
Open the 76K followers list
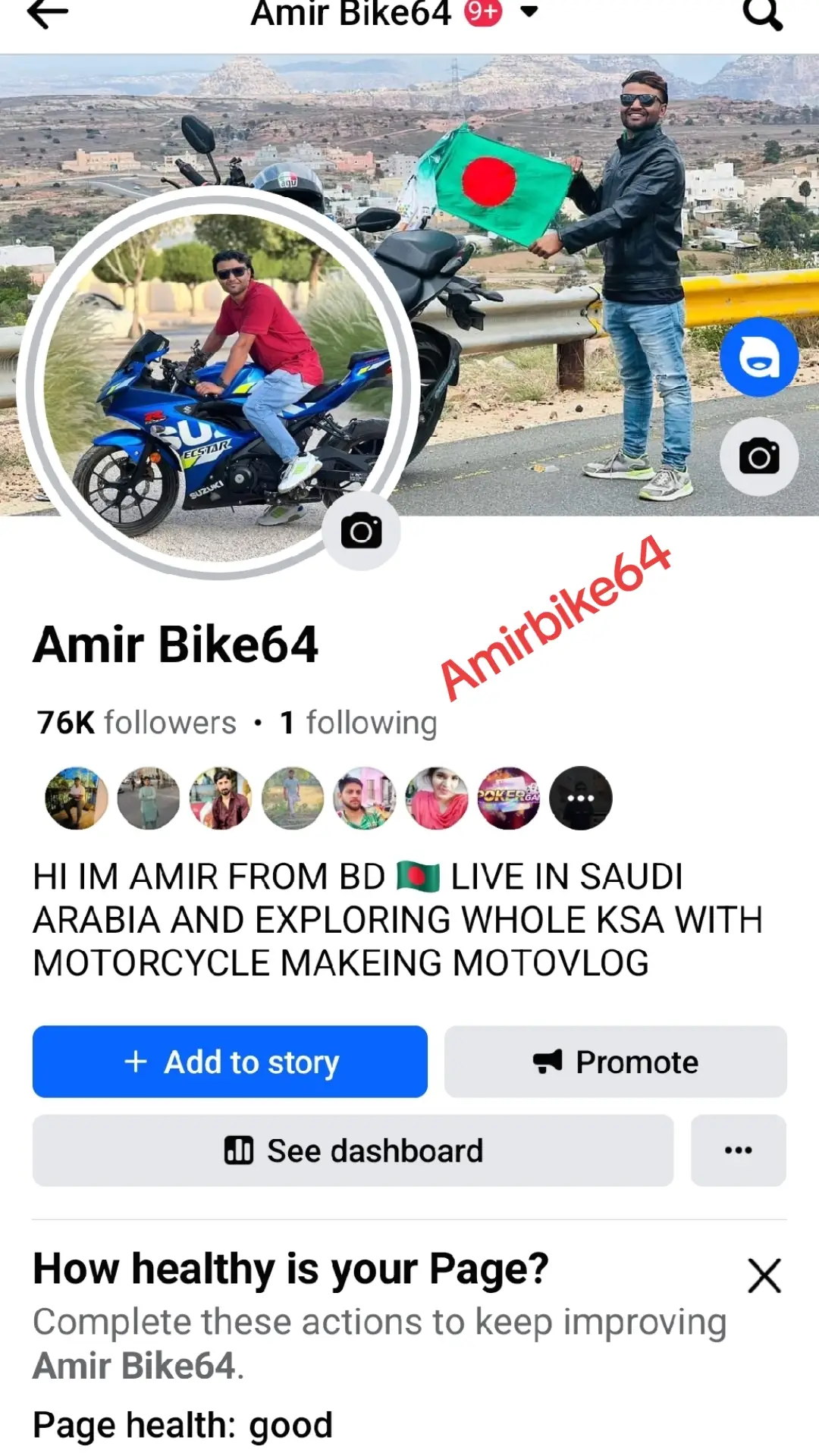tap(136, 723)
